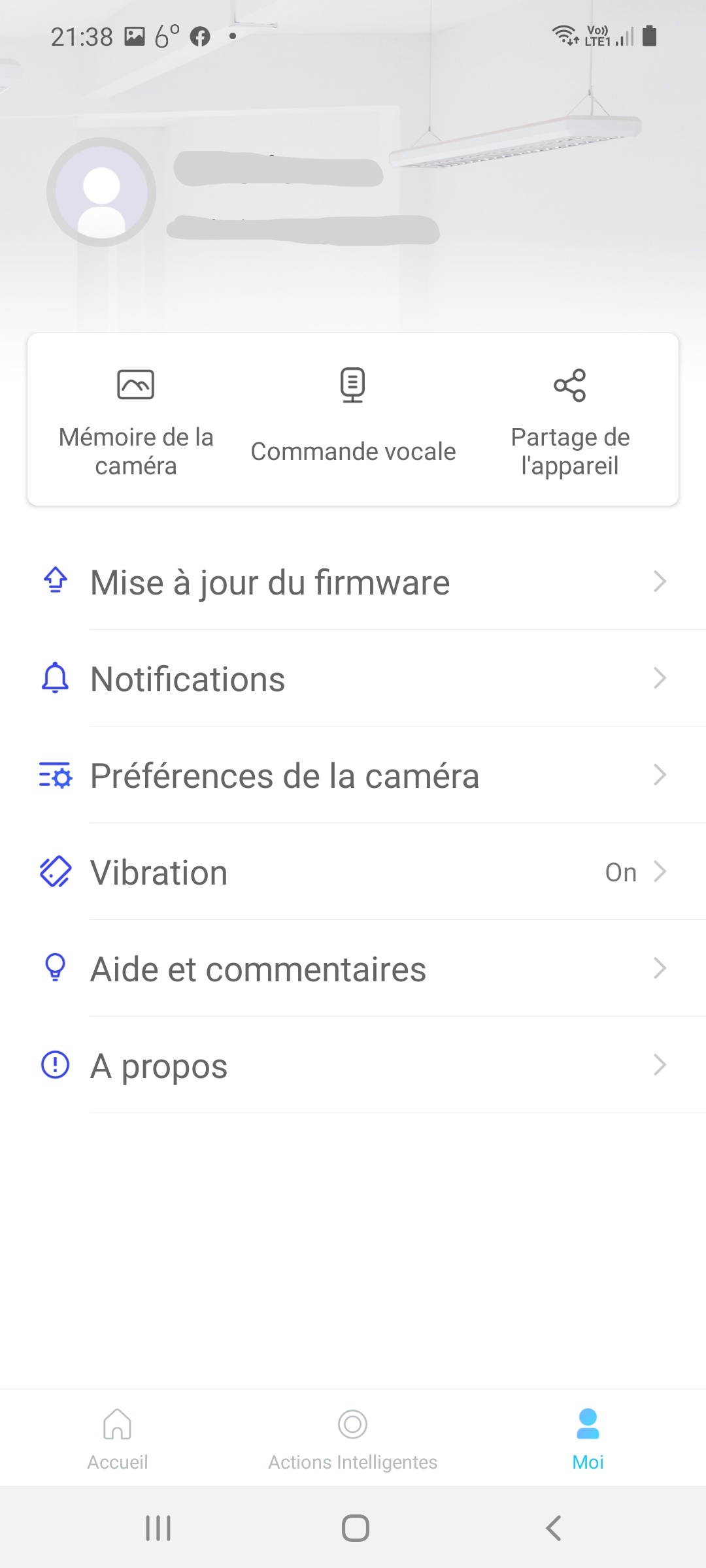Open Préférences de la caméra
This screenshot has height=1568, width=706.
tap(353, 775)
